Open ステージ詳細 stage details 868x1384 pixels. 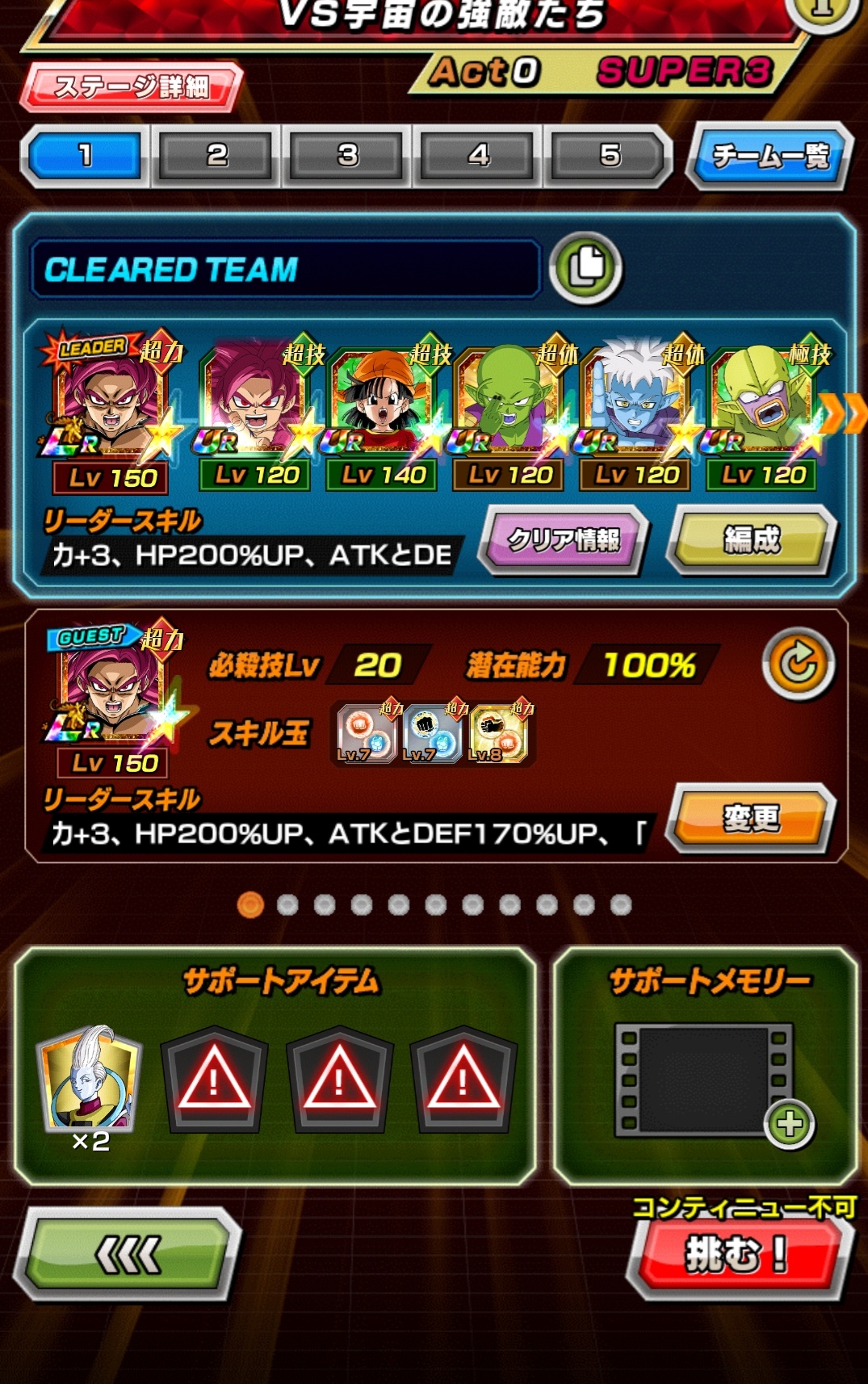(x=132, y=86)
